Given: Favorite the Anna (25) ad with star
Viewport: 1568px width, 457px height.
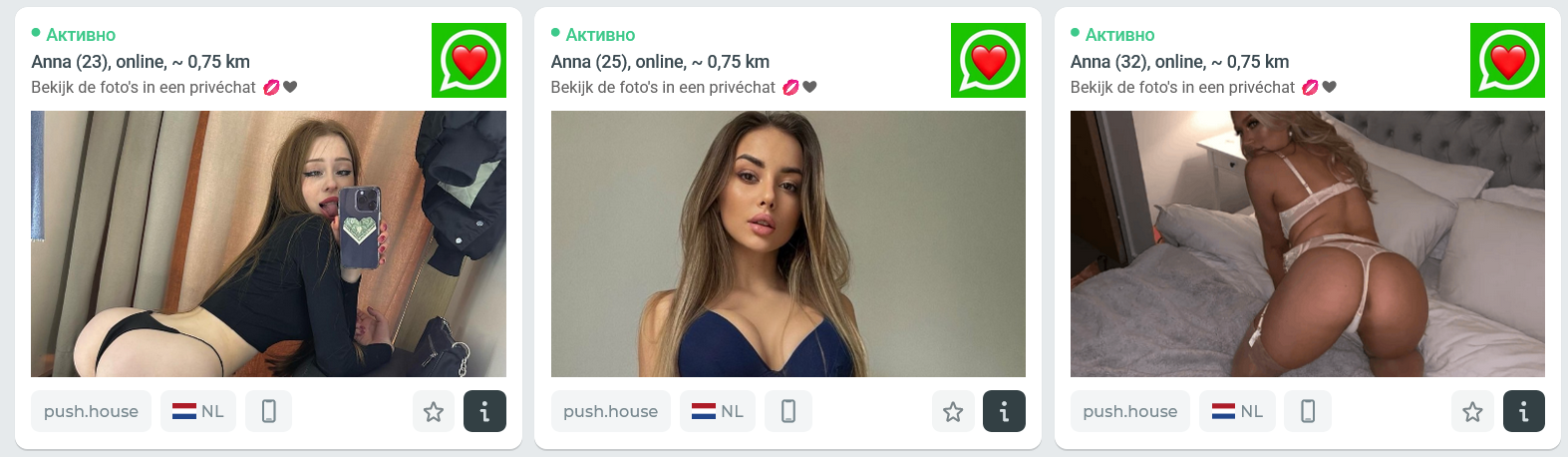Looking at the screenshot, I should [953, 411].
